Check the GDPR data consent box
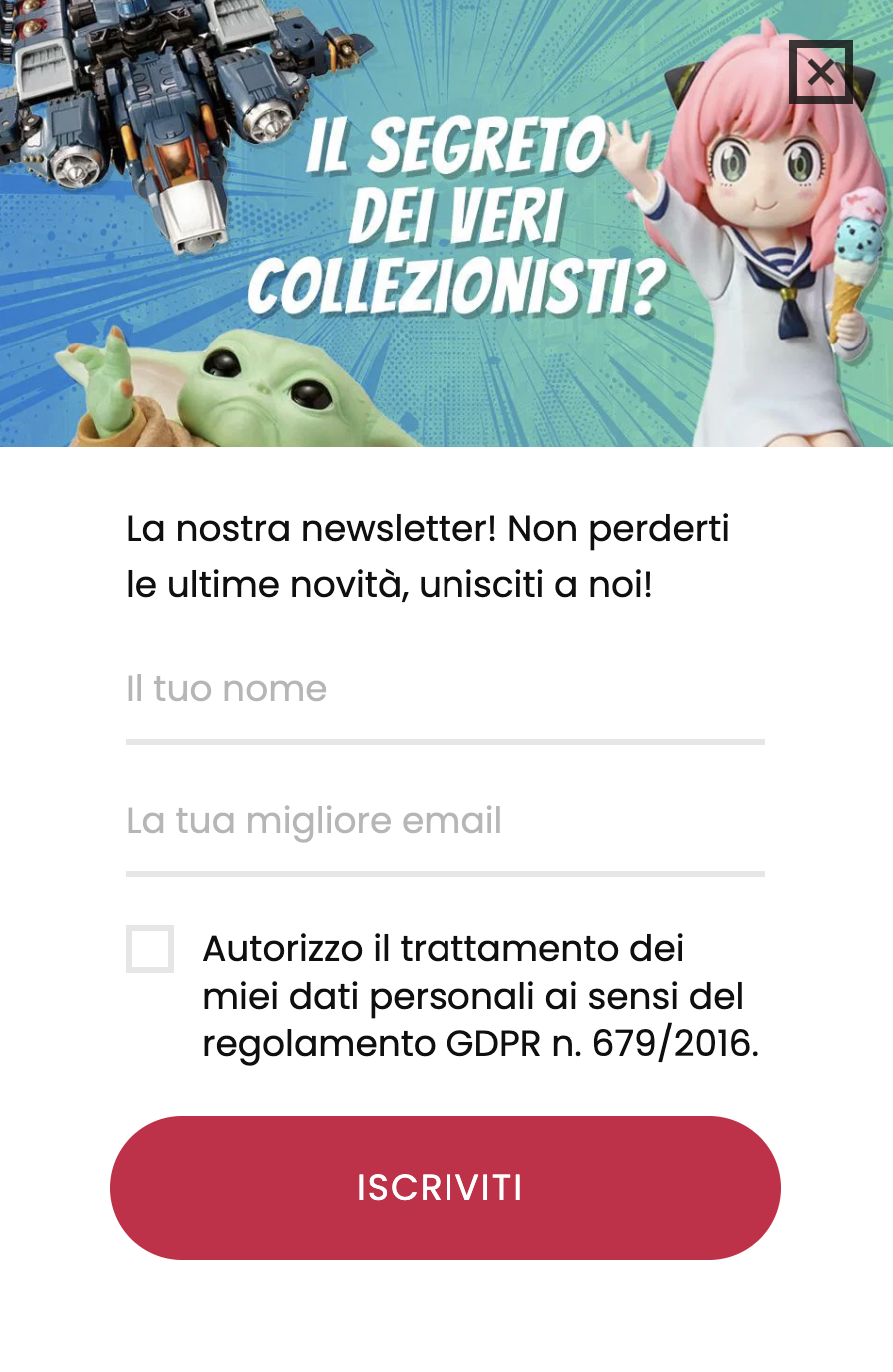The width and height of the screenshot is (893, 1372). [150, 949]
